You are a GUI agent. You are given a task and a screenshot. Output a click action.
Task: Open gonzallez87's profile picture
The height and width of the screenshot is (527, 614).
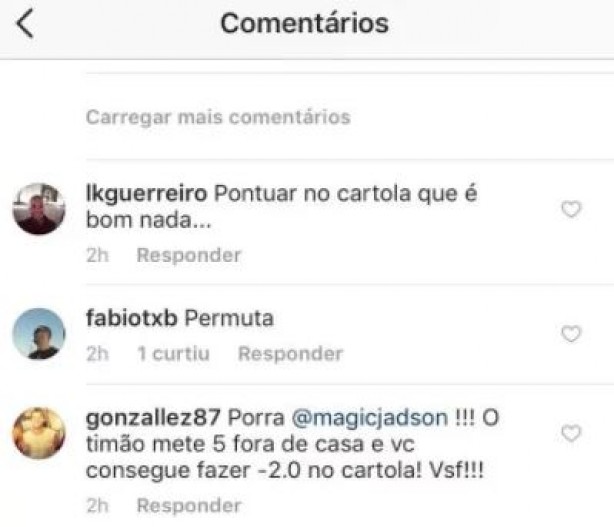[x=39, y=433]
